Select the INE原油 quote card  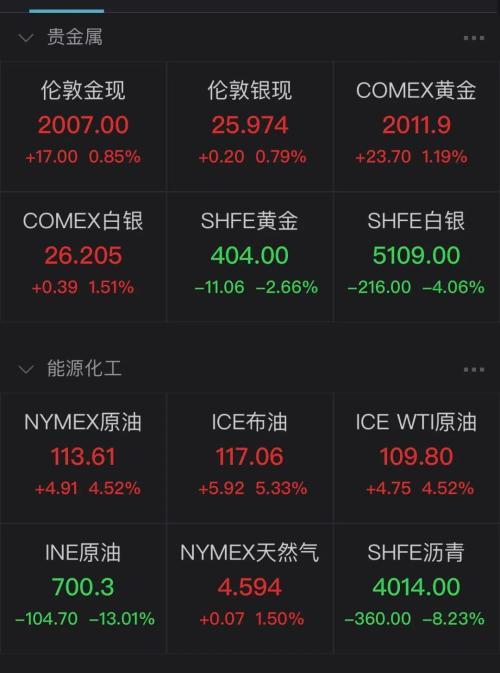(83, 588)
